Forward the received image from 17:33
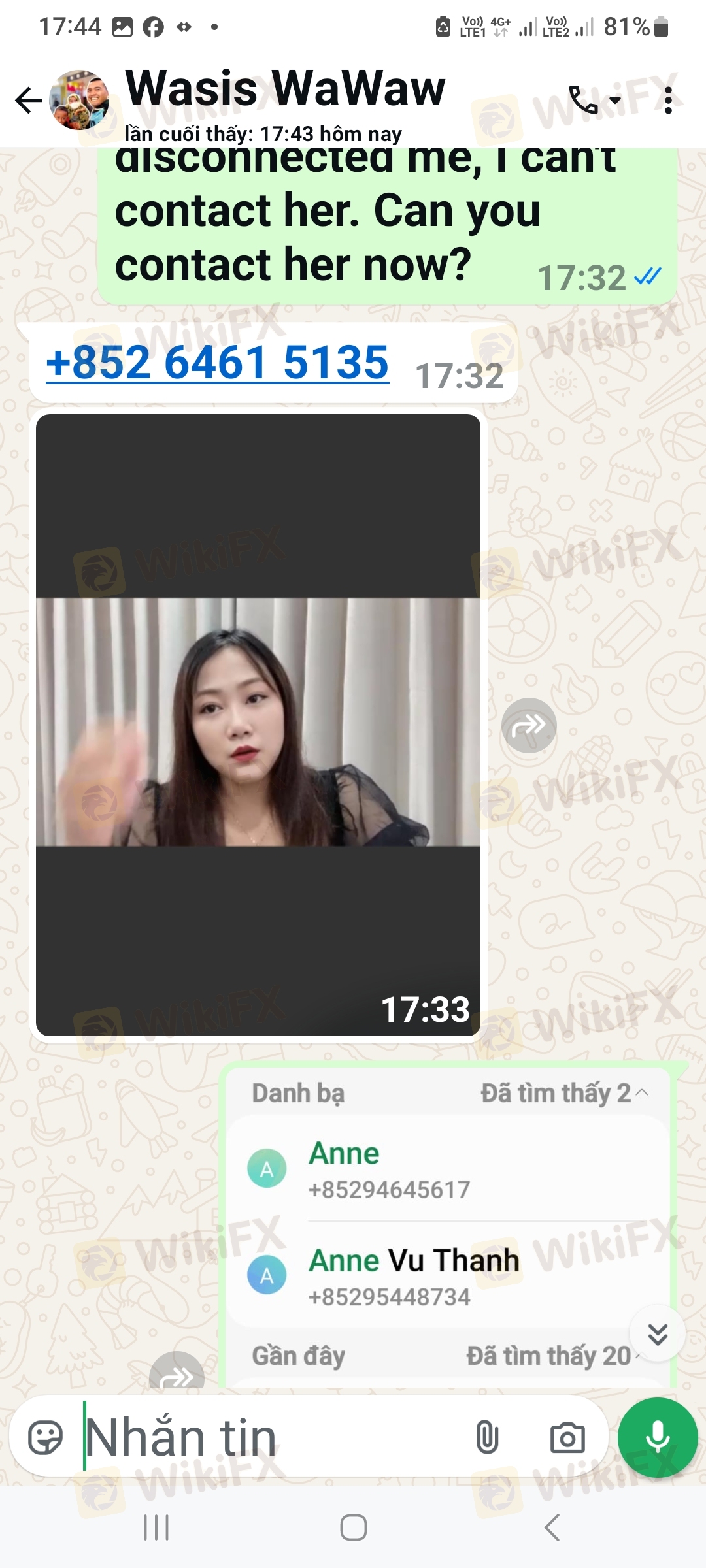This screenshot has width=706, height=1568. tap(528, 725)
